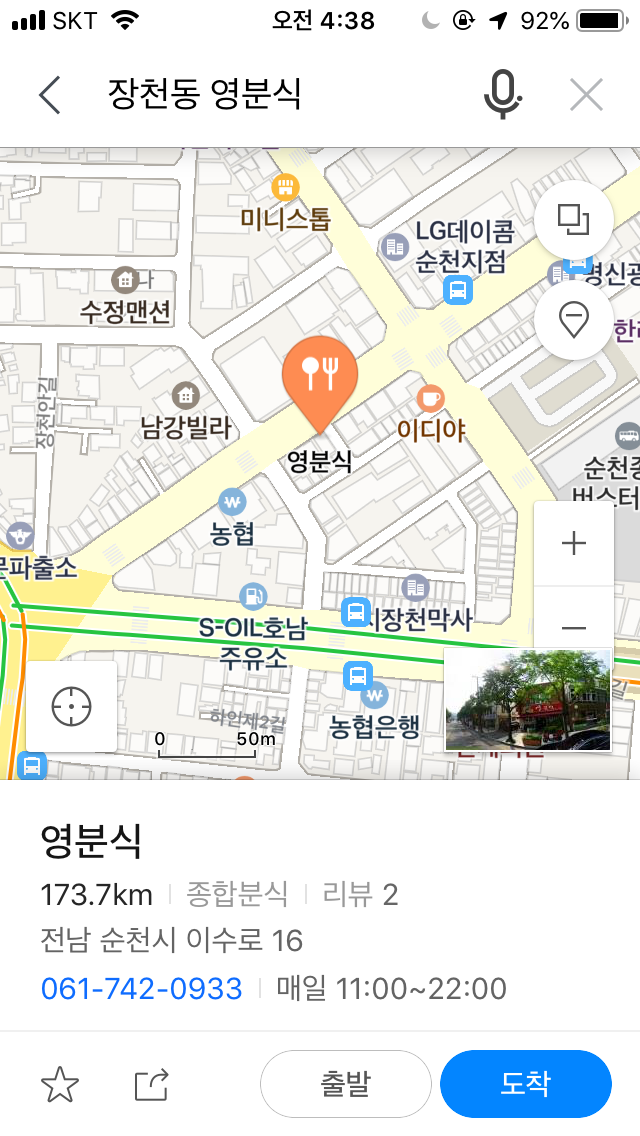This screenshot has width=640, height=1136.
Task: Open the map layers button
Action: click(x=573, y=220)
